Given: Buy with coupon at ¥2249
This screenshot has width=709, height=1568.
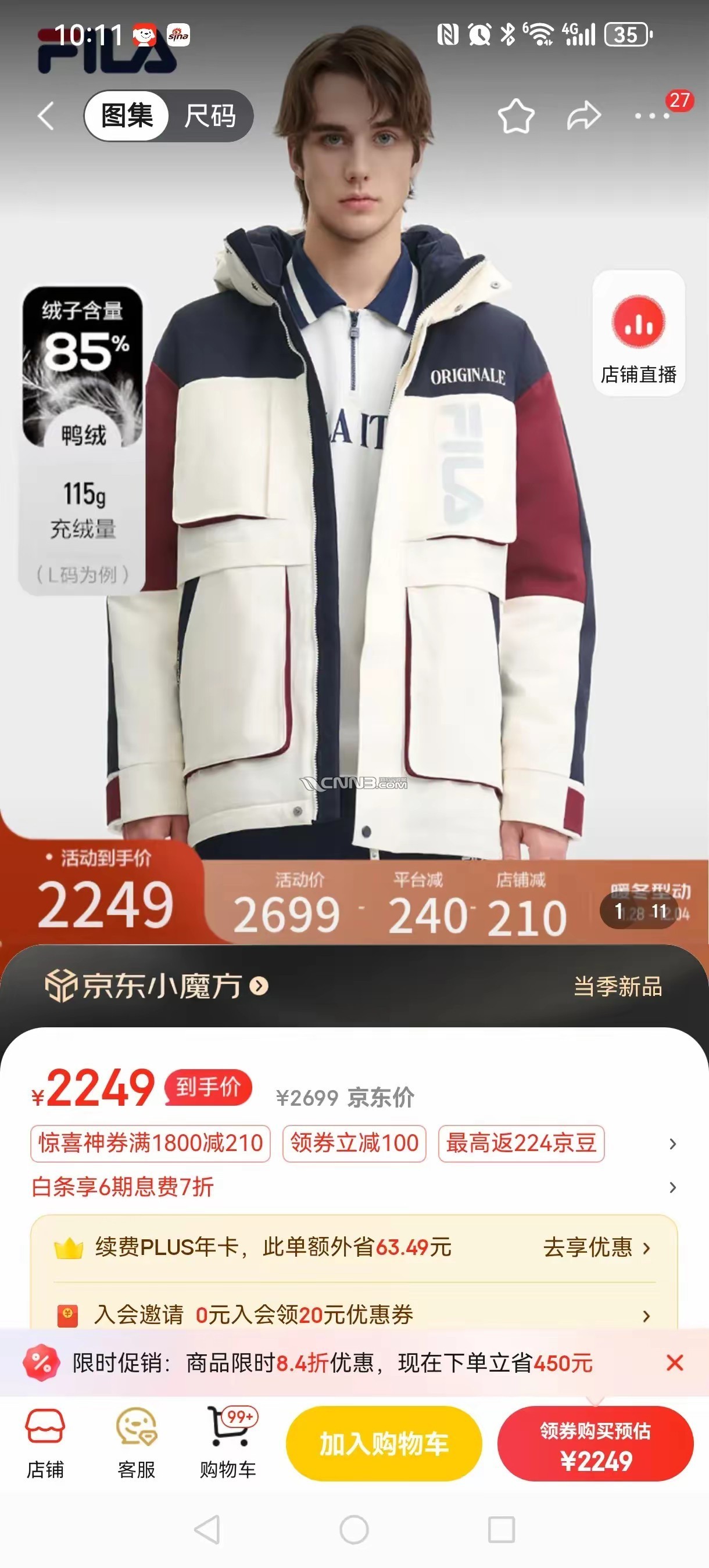Looking at the screenshot, I should [595, 1444].
